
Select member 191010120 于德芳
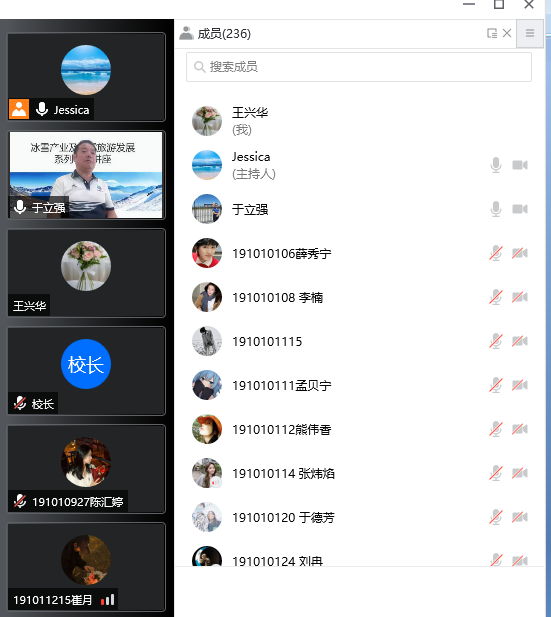pos(359,517)
